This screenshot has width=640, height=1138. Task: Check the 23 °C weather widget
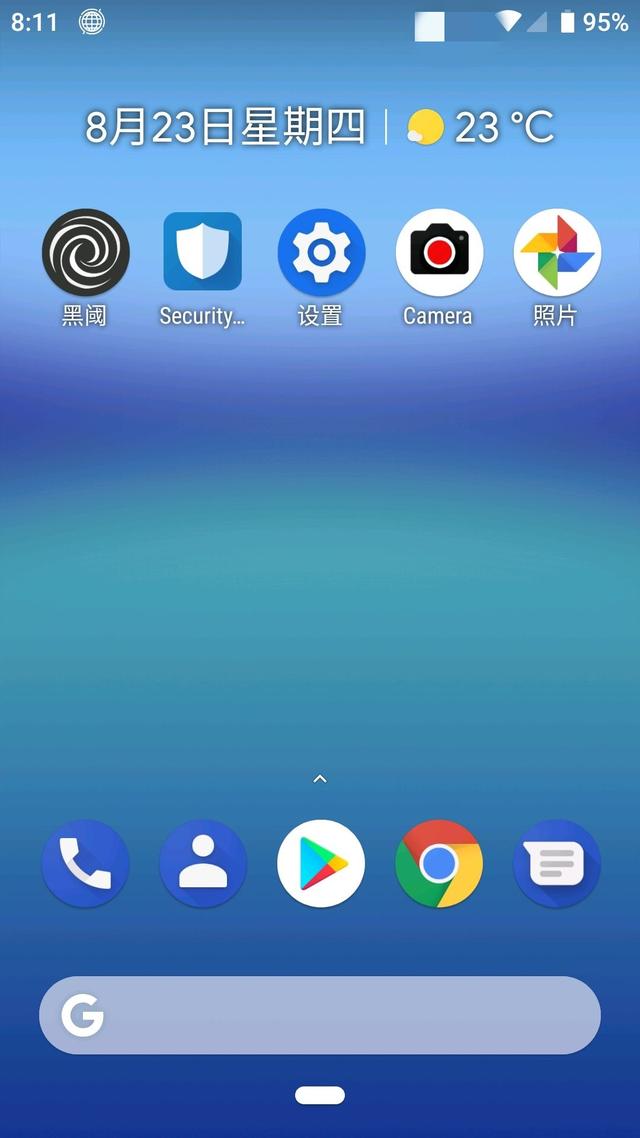point(481,128)
